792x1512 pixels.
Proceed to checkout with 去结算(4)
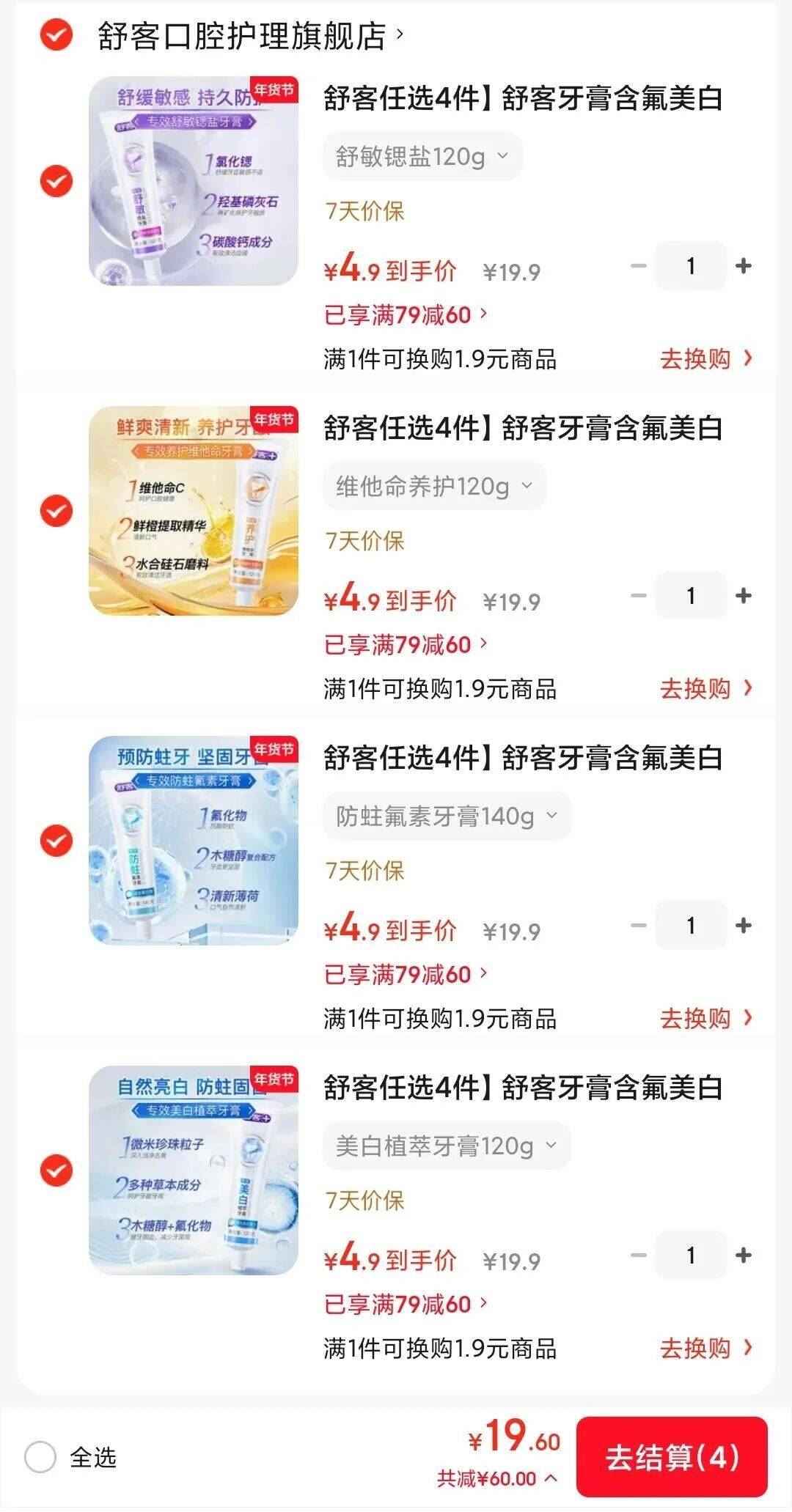[x=671, y=1456]
